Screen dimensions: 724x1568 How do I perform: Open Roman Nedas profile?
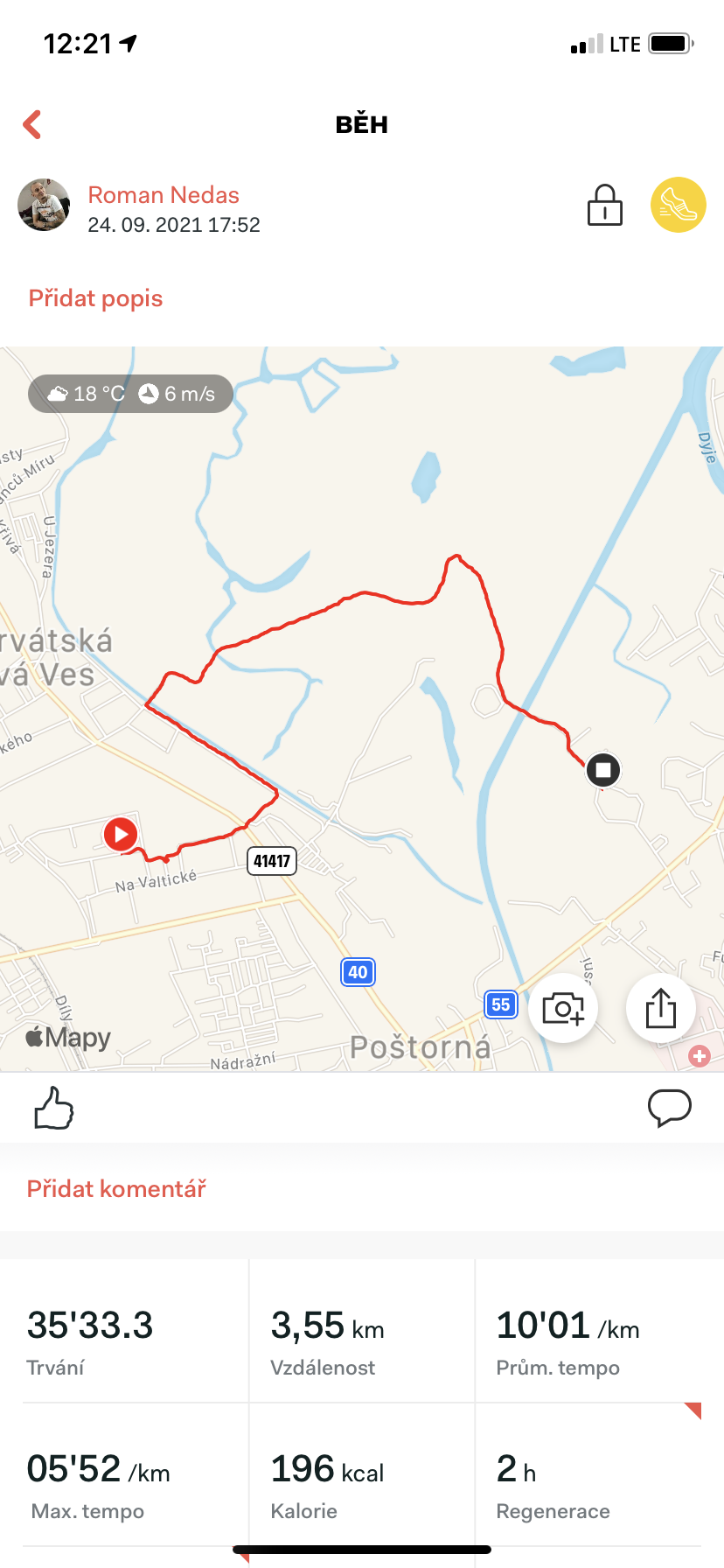click(164, 195)
